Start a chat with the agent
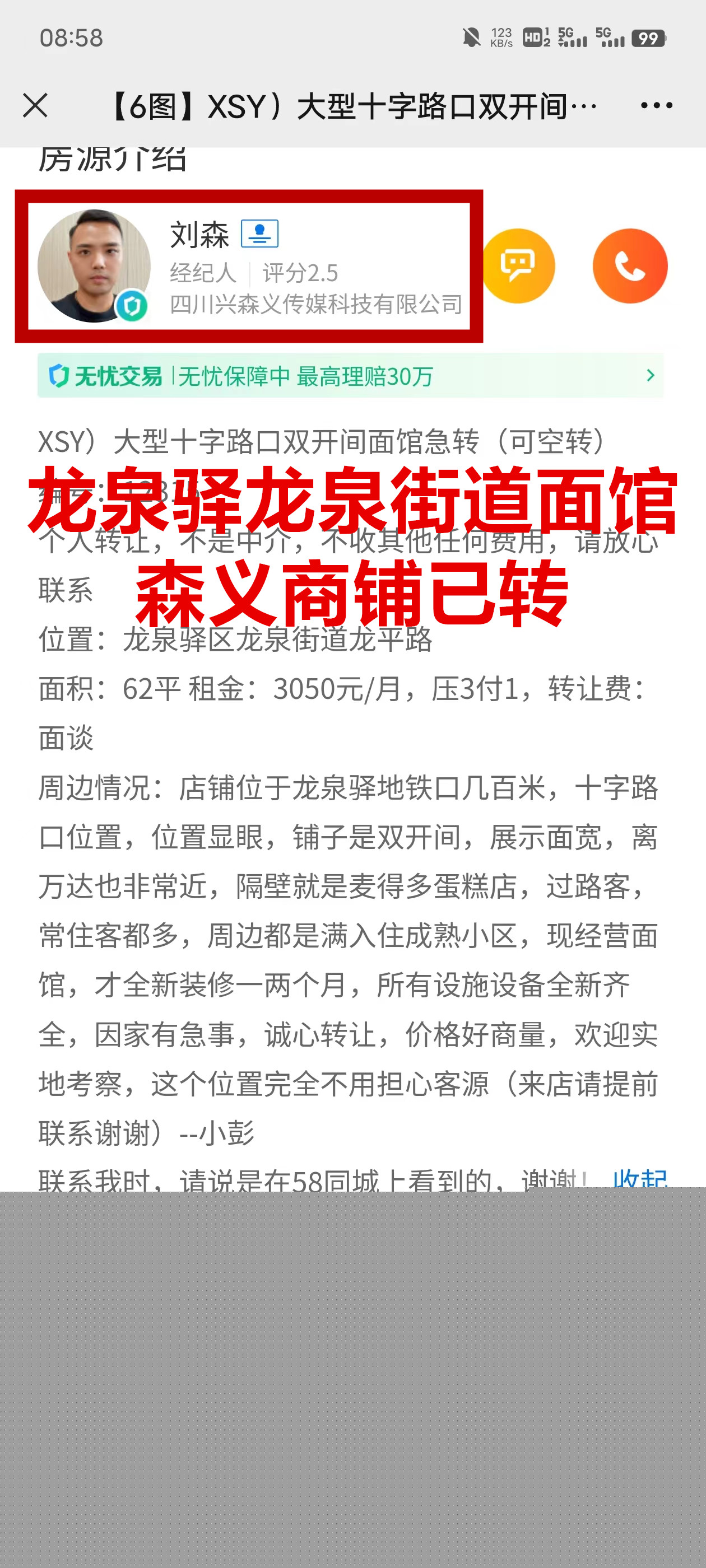Viewport: 706px width, 1568px height. pos(518,266)
